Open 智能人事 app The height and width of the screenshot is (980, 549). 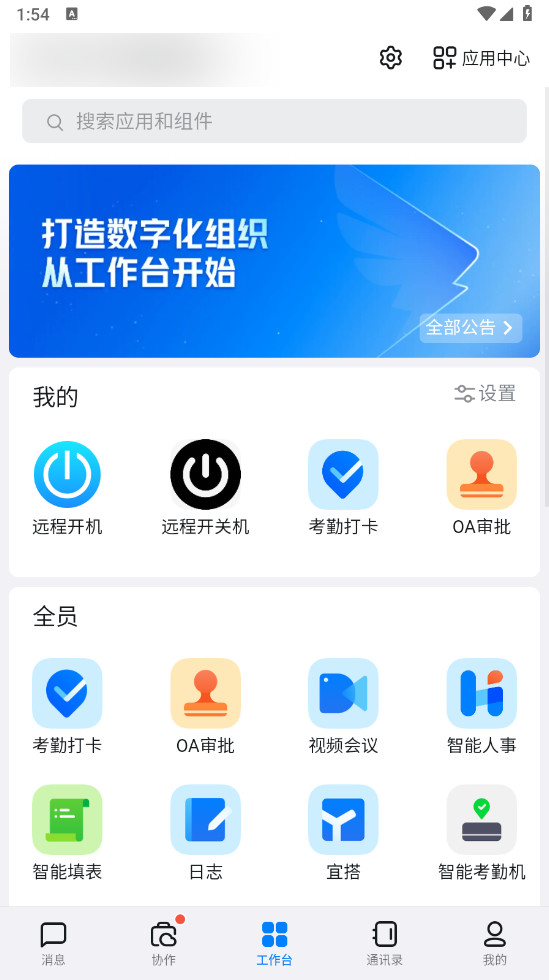click(x=481, y=706)
